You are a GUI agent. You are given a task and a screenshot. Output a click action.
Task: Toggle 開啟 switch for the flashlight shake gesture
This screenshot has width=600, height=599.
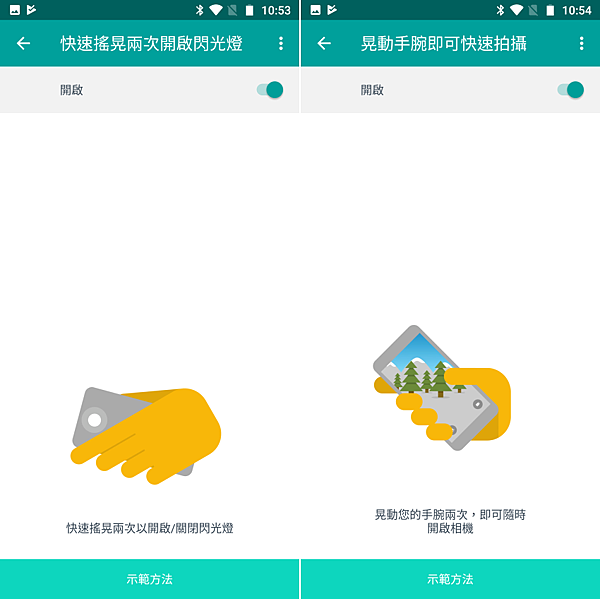point(270,90)
